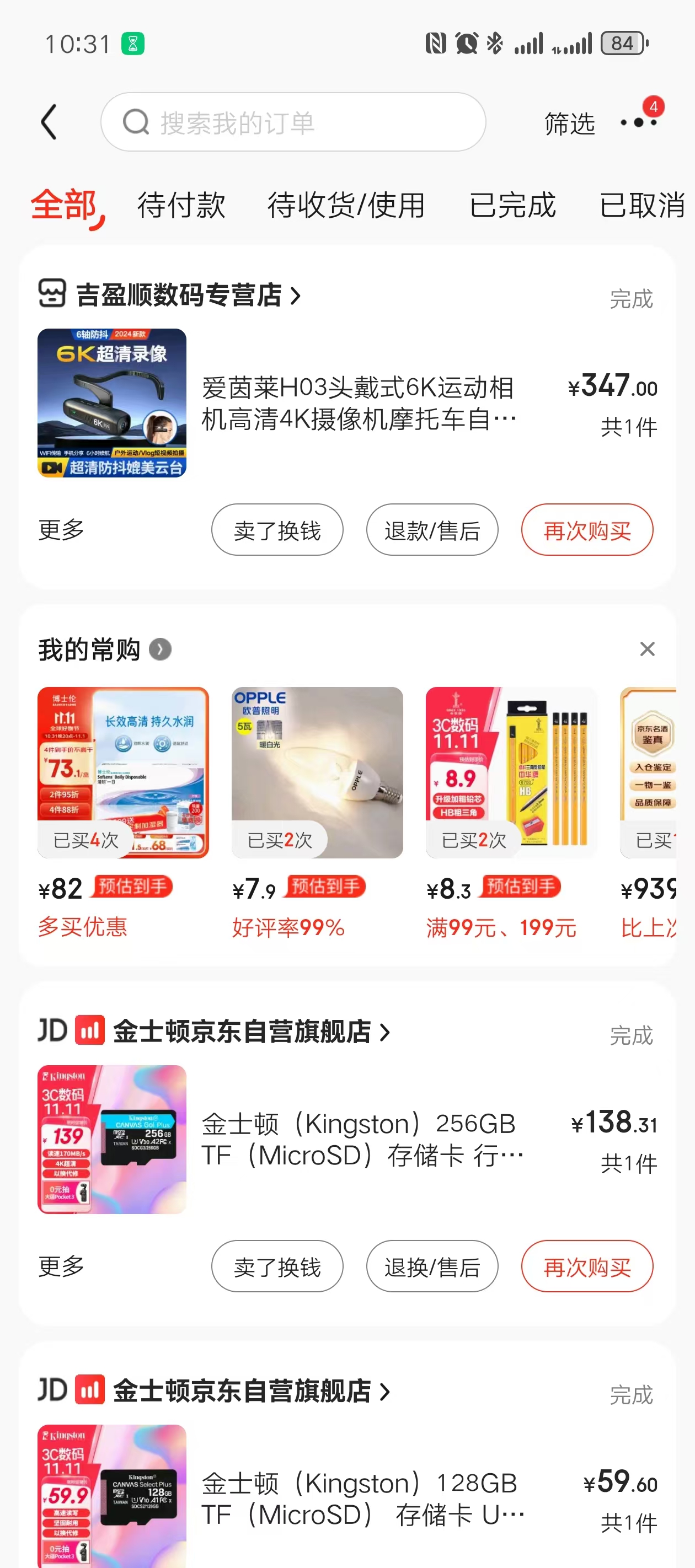Image resolution: width=695 pixels, height=1568 pixels.
Task: Dismiss the 我的常购 section
Action: 647,649
